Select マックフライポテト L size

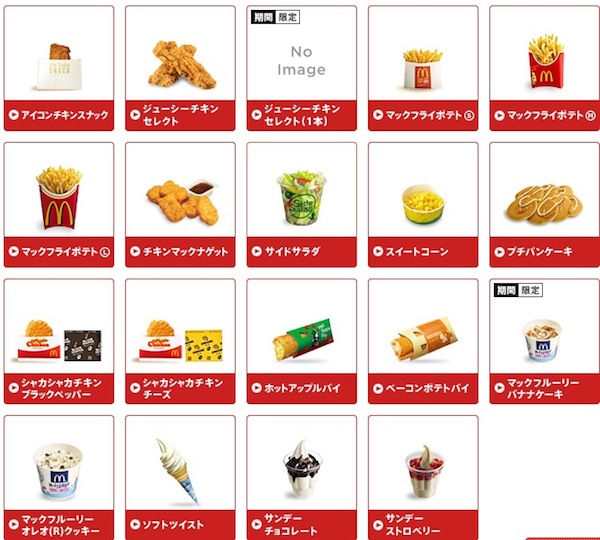[x=58, y=205]
